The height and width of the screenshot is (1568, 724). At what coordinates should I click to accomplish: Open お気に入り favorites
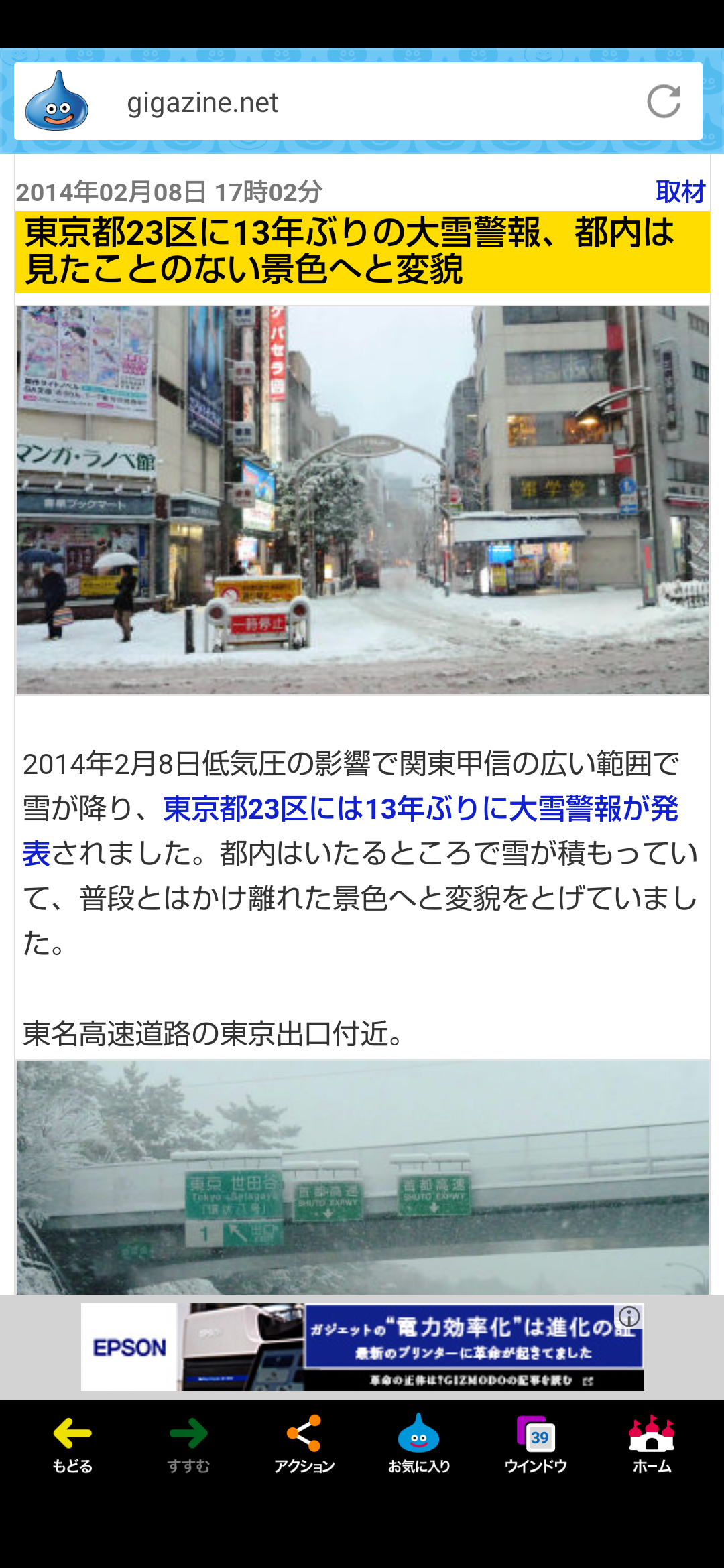[419, 1444]
